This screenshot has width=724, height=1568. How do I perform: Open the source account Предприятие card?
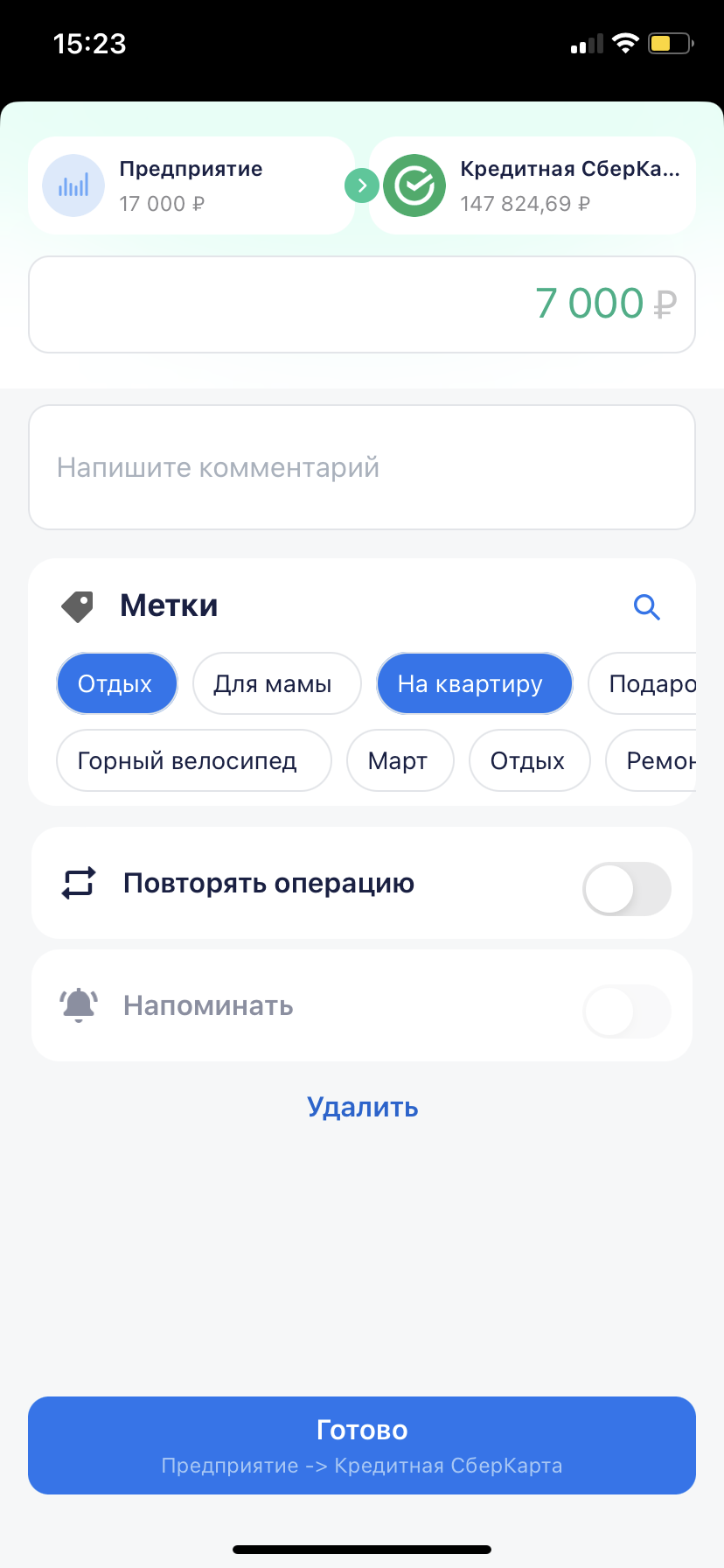191,185
